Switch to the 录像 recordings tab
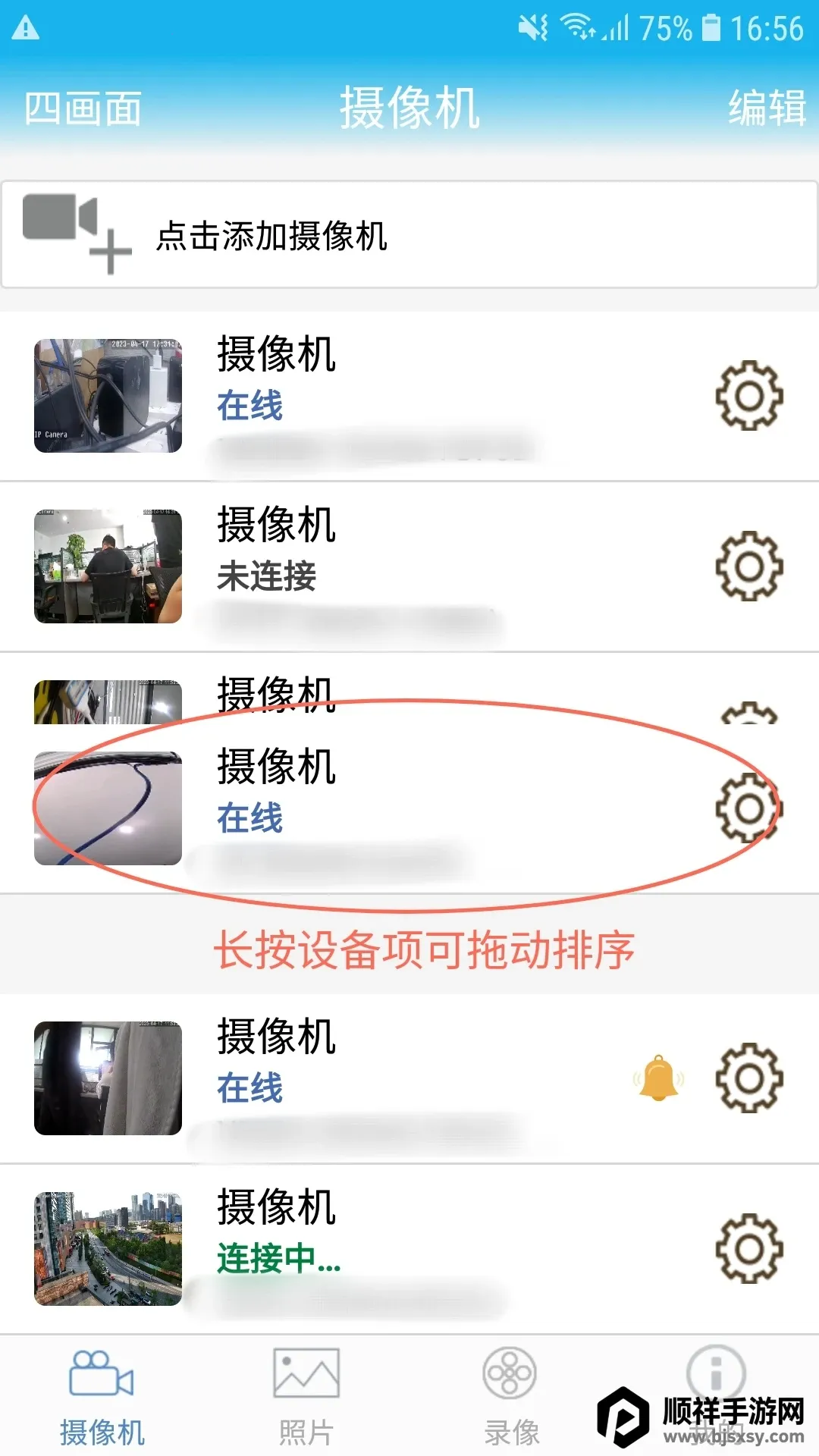This screenshot has height=1456, width=819. (x=511, y=1395)
